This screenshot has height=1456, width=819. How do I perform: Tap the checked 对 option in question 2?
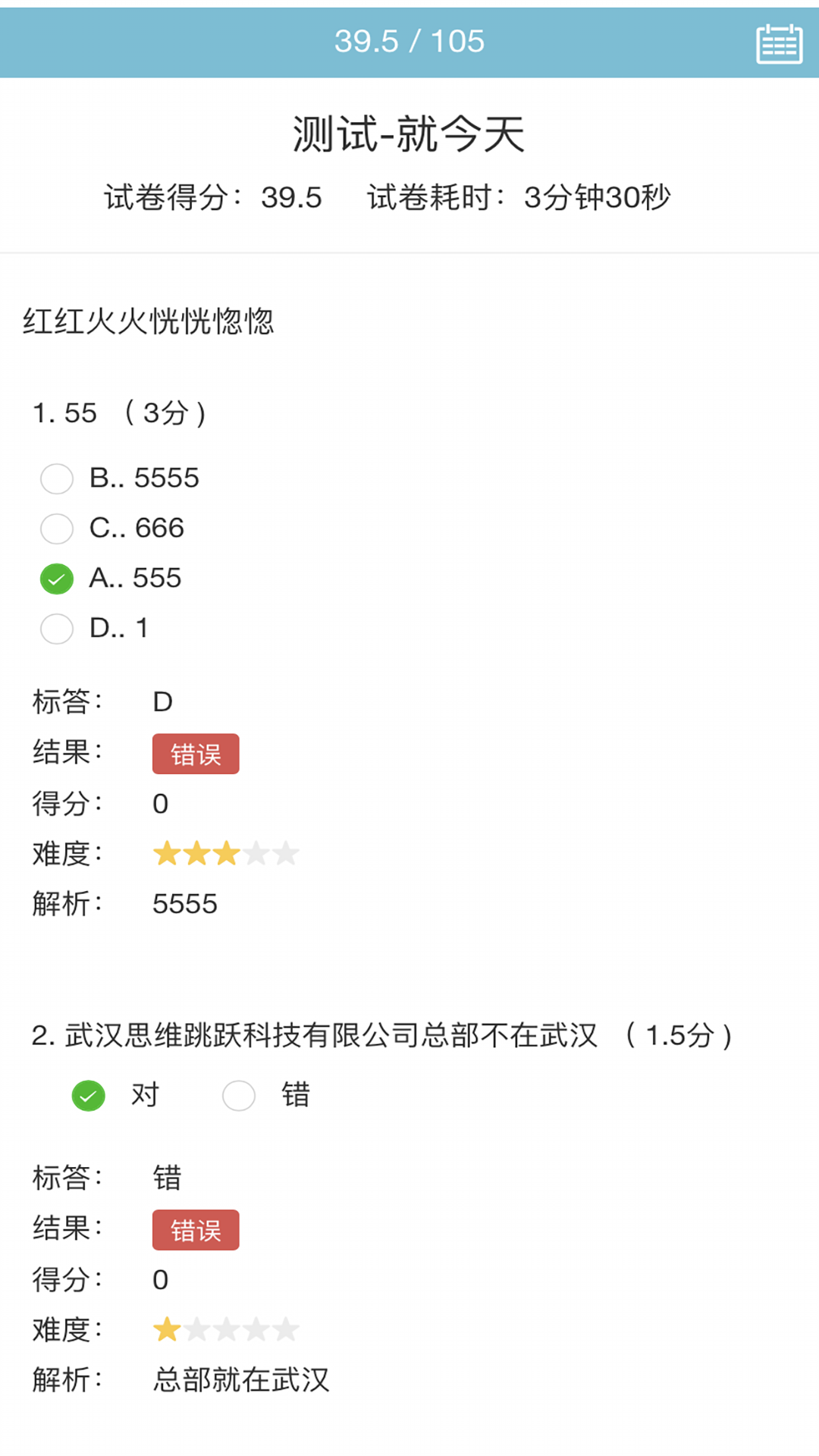(x=89, y=1096)
